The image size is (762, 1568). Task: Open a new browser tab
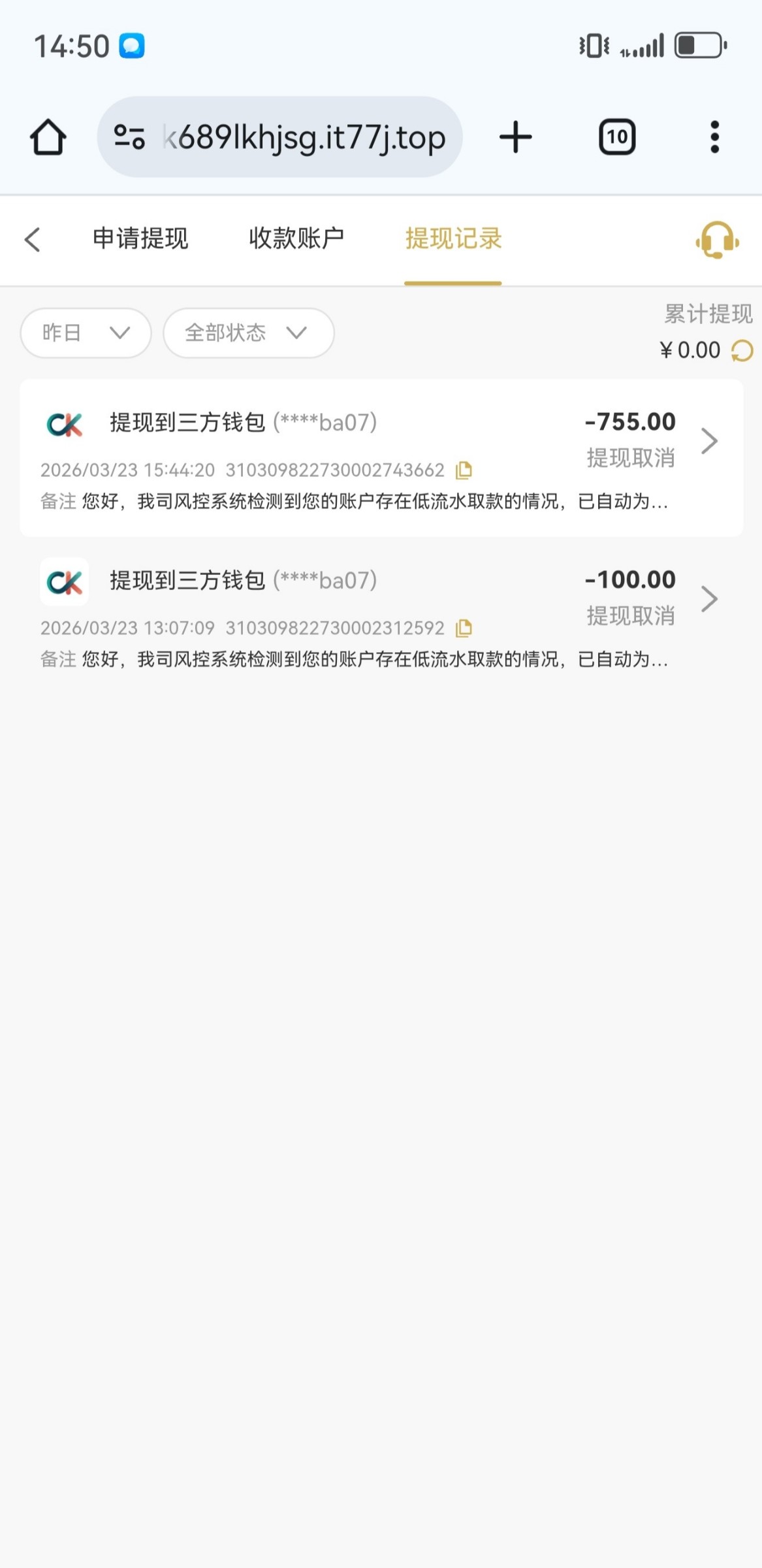[516, 137]
